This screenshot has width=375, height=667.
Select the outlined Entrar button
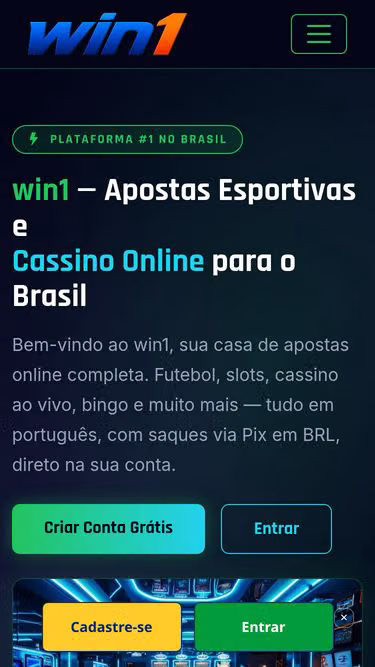276,529
